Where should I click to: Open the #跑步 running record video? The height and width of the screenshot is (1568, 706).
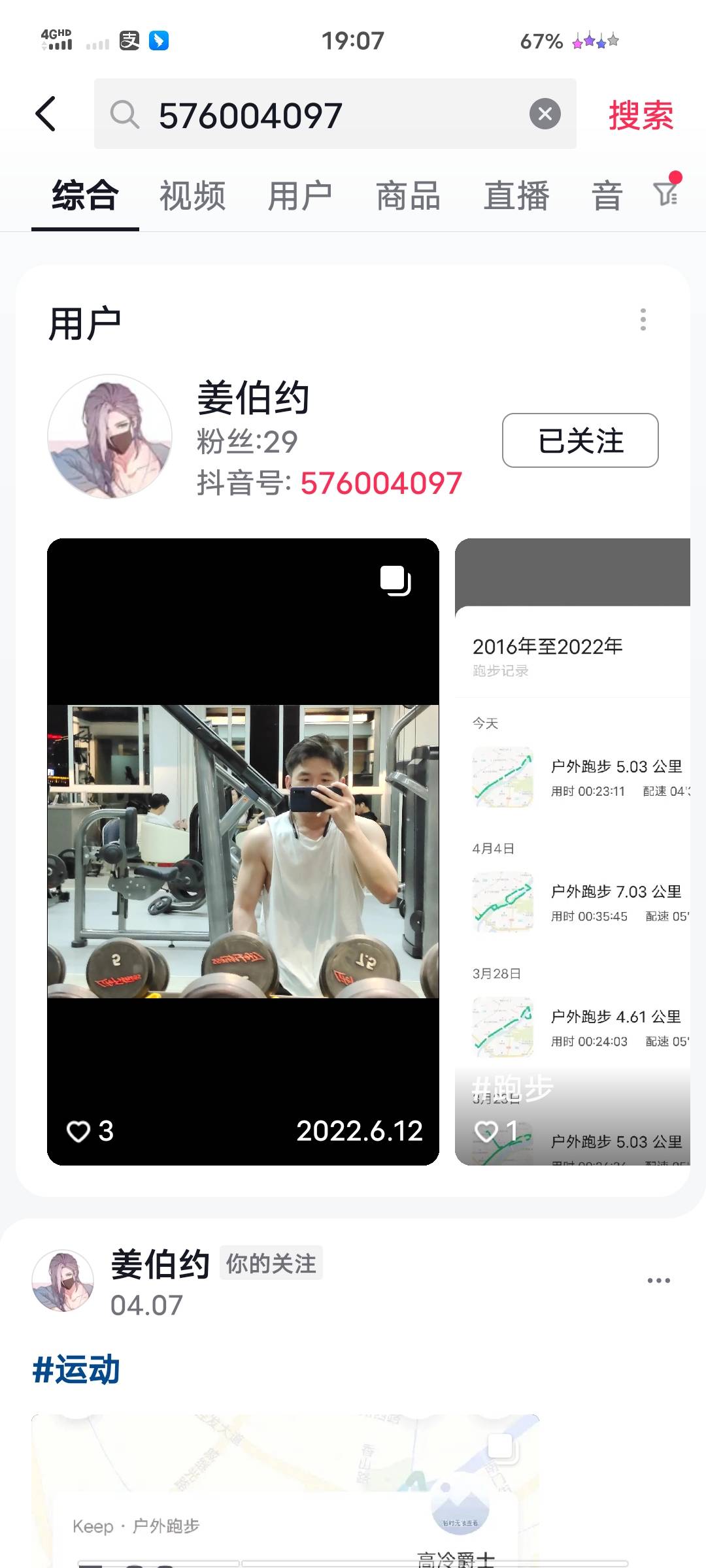573,851
